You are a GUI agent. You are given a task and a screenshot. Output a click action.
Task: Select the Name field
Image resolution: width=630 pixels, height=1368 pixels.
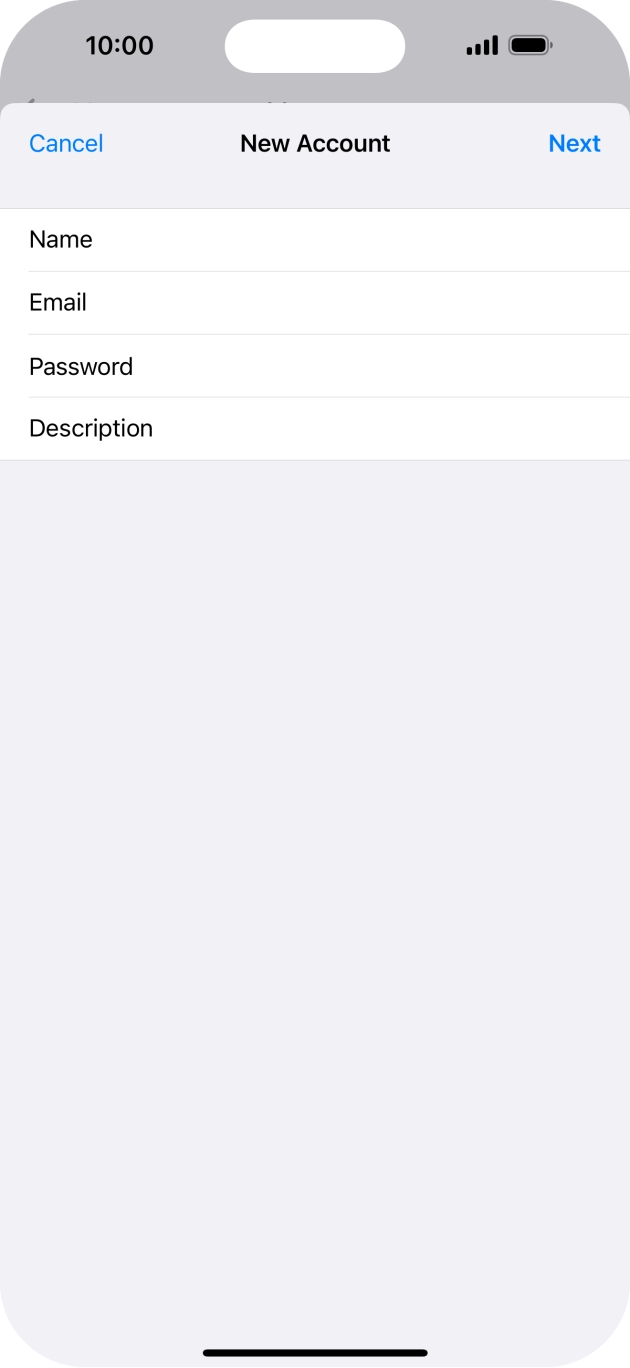315,240
